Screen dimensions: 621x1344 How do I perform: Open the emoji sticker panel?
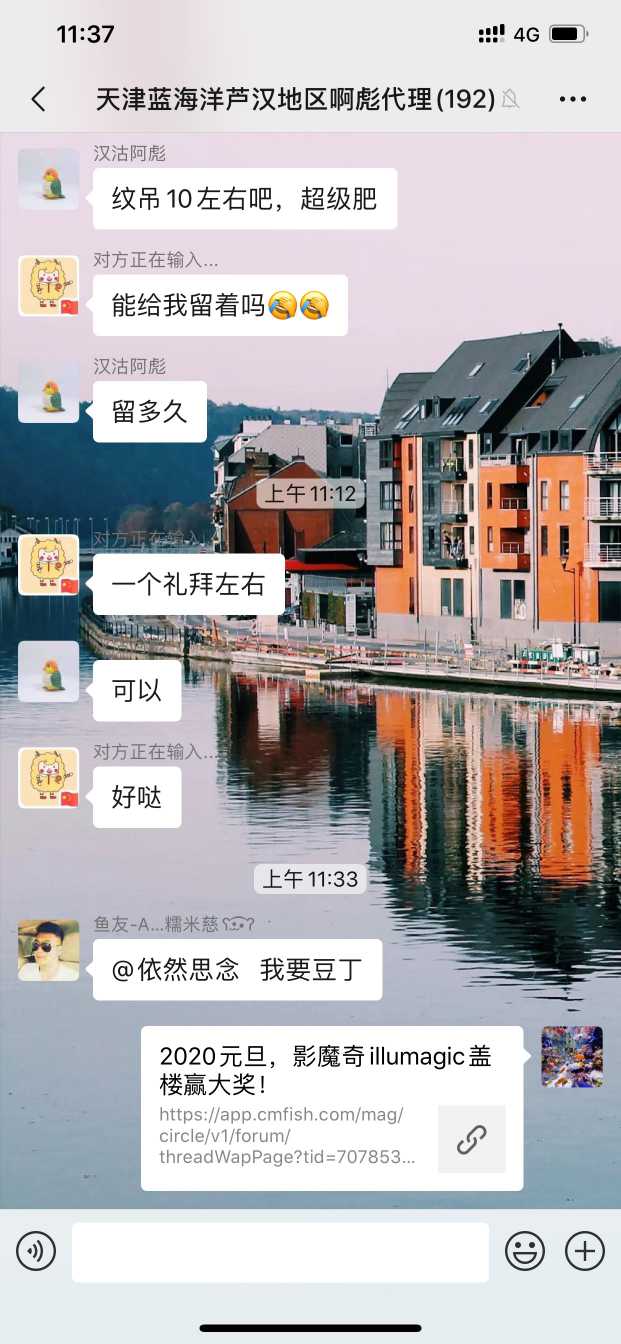[524, 1251]
